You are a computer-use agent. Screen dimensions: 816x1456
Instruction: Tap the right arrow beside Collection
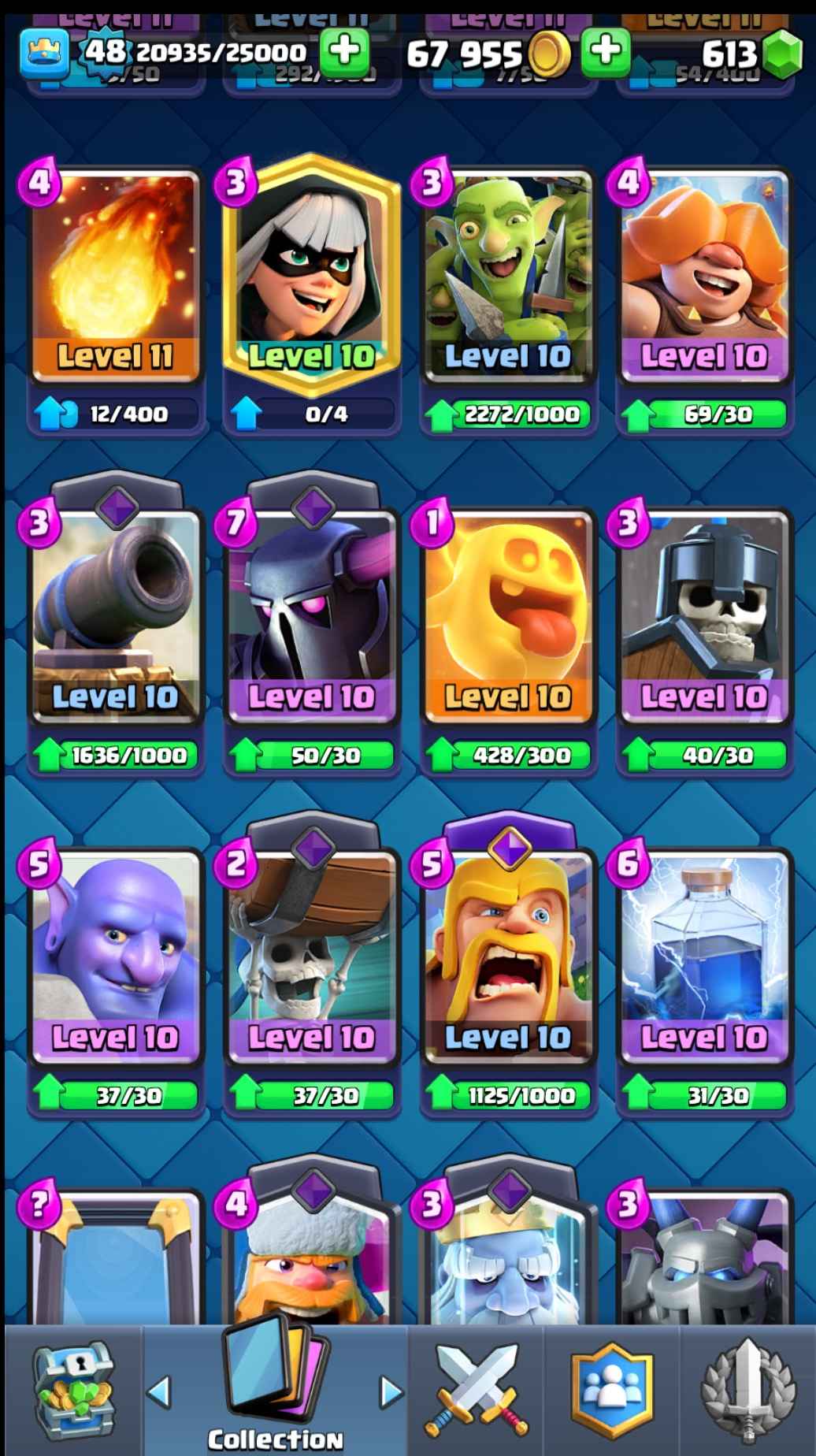[390, 1392]
